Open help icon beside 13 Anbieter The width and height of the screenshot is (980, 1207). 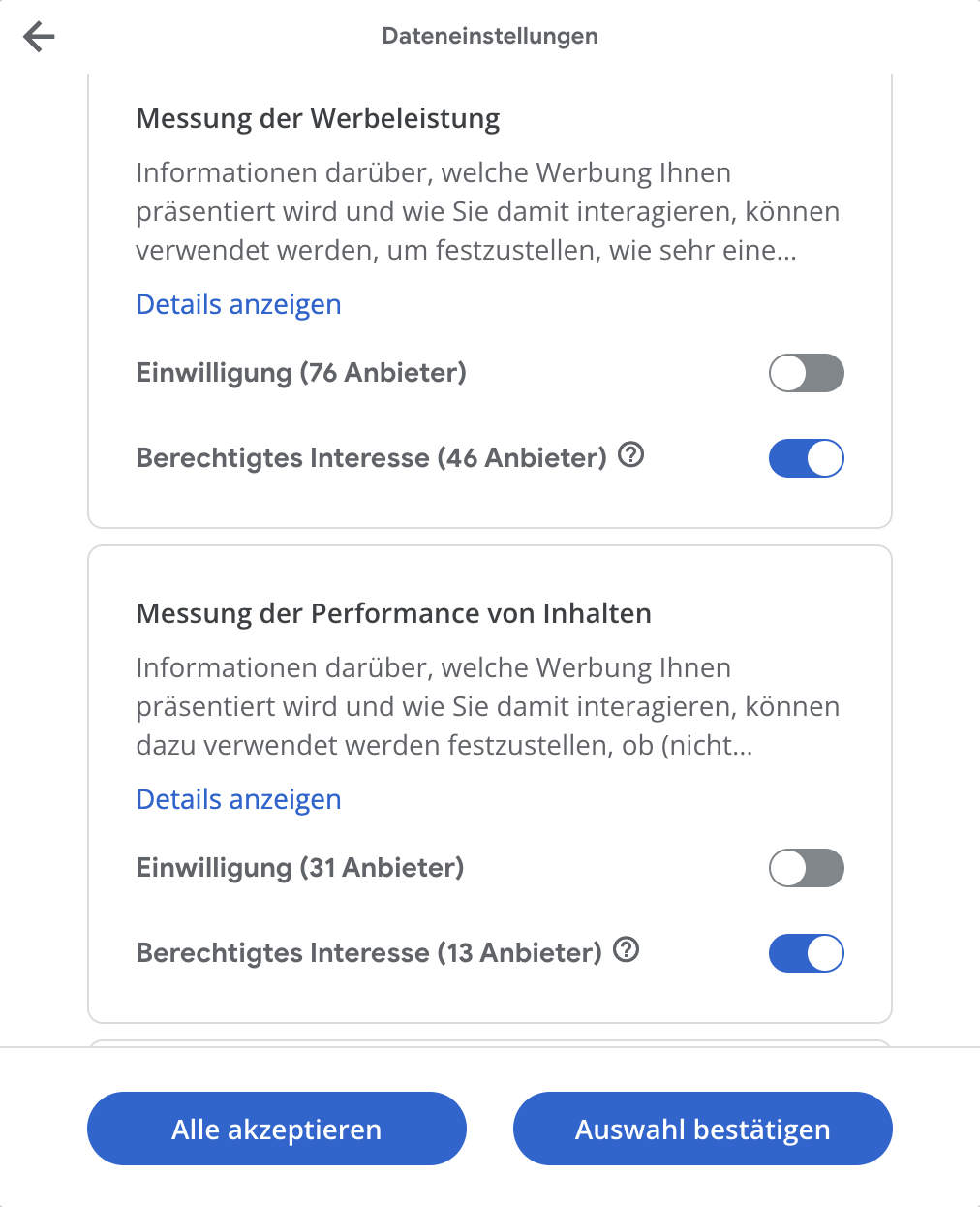628,949
